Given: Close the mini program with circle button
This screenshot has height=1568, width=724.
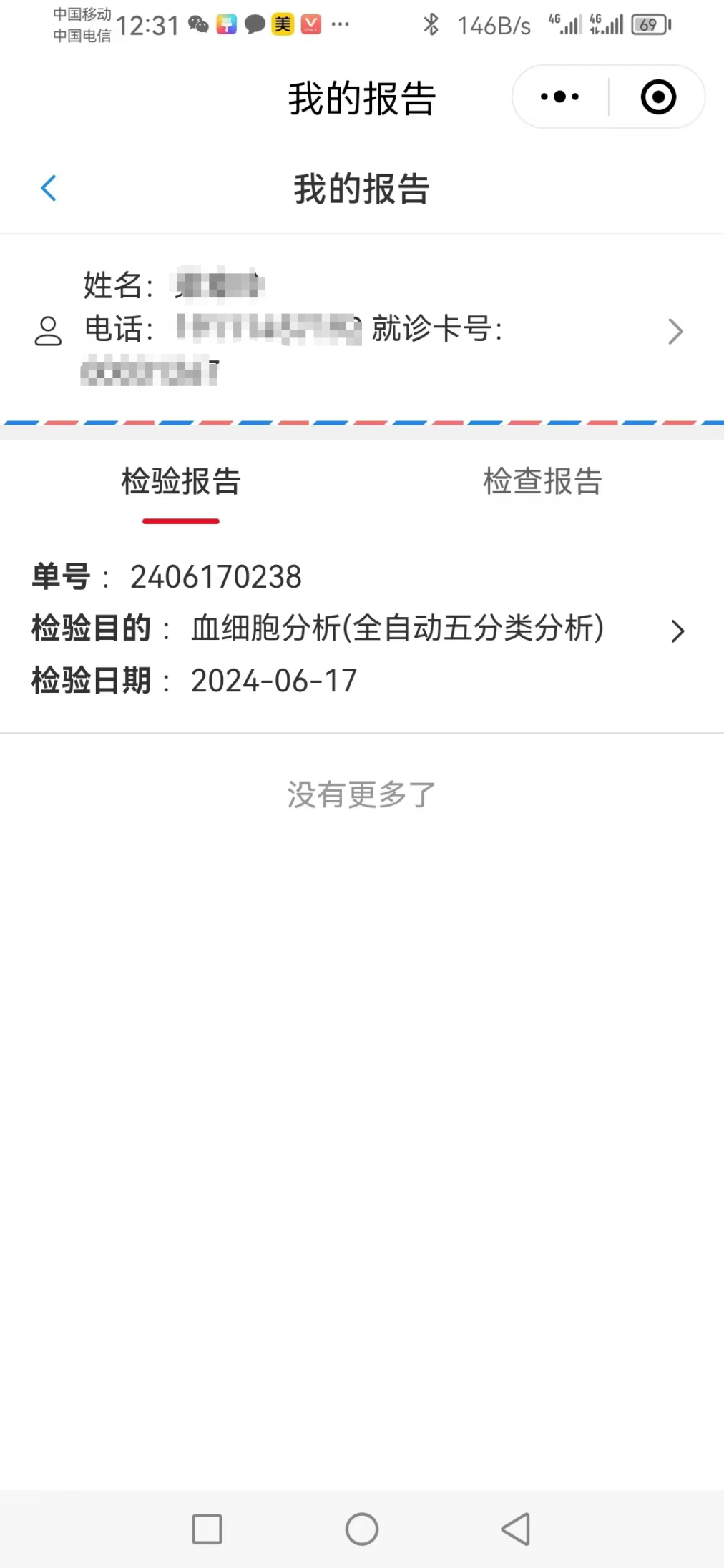Looking at the screenshot, I should (658, 97).
